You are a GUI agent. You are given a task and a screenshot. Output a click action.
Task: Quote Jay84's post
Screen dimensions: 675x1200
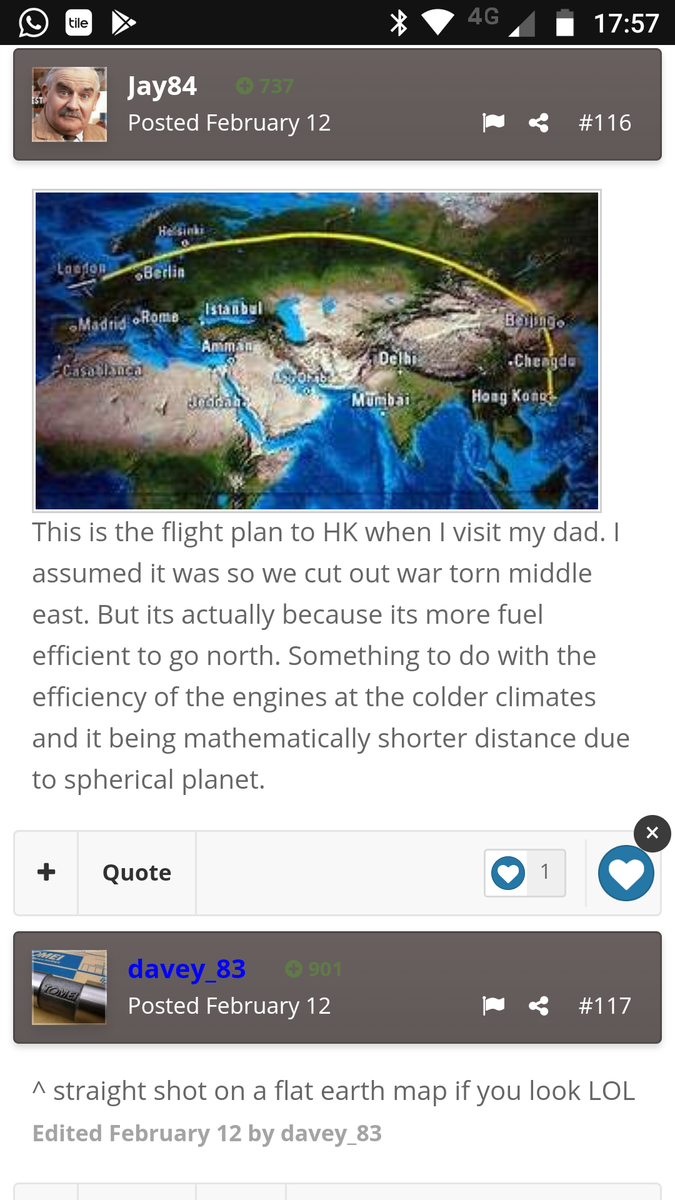tap(137, 872)
